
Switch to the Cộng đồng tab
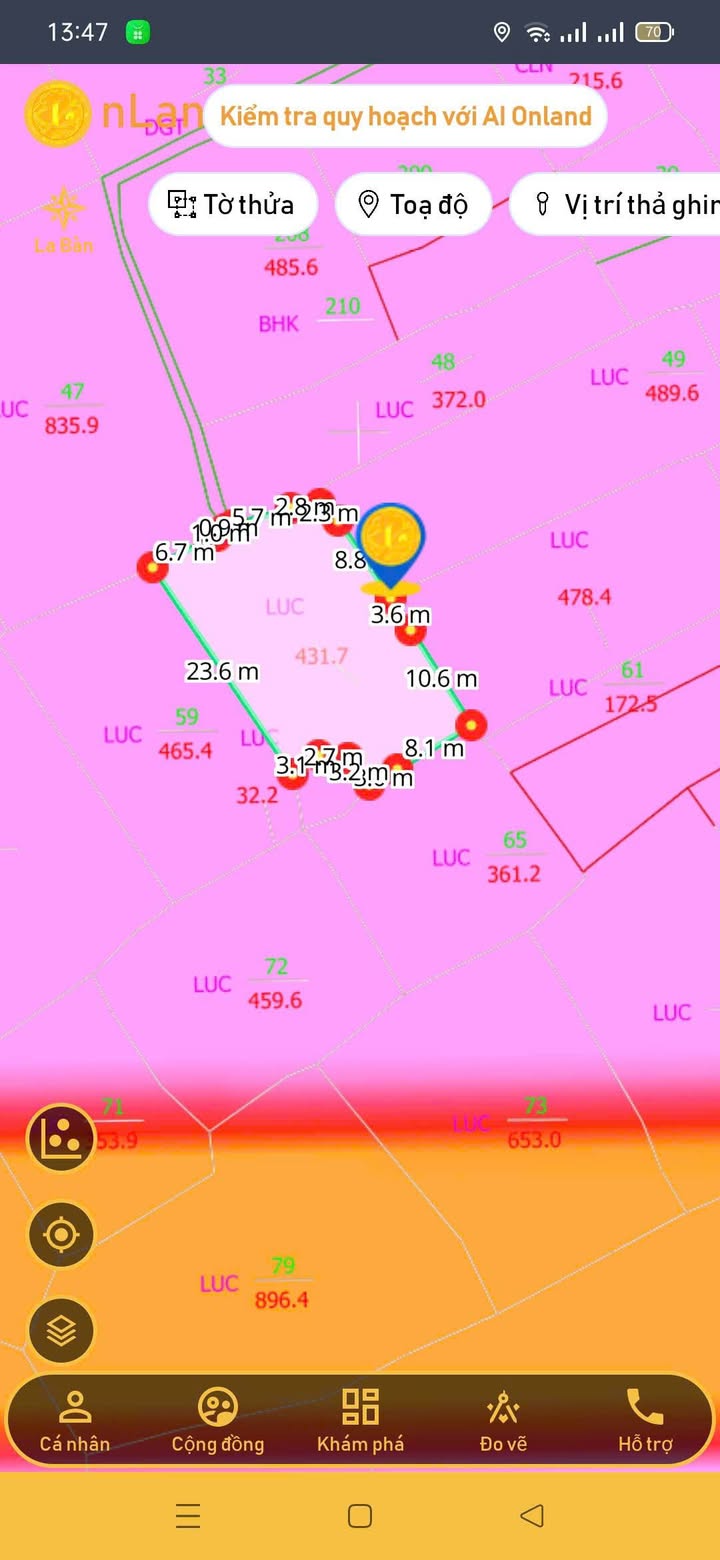[x=217, y=1420]
